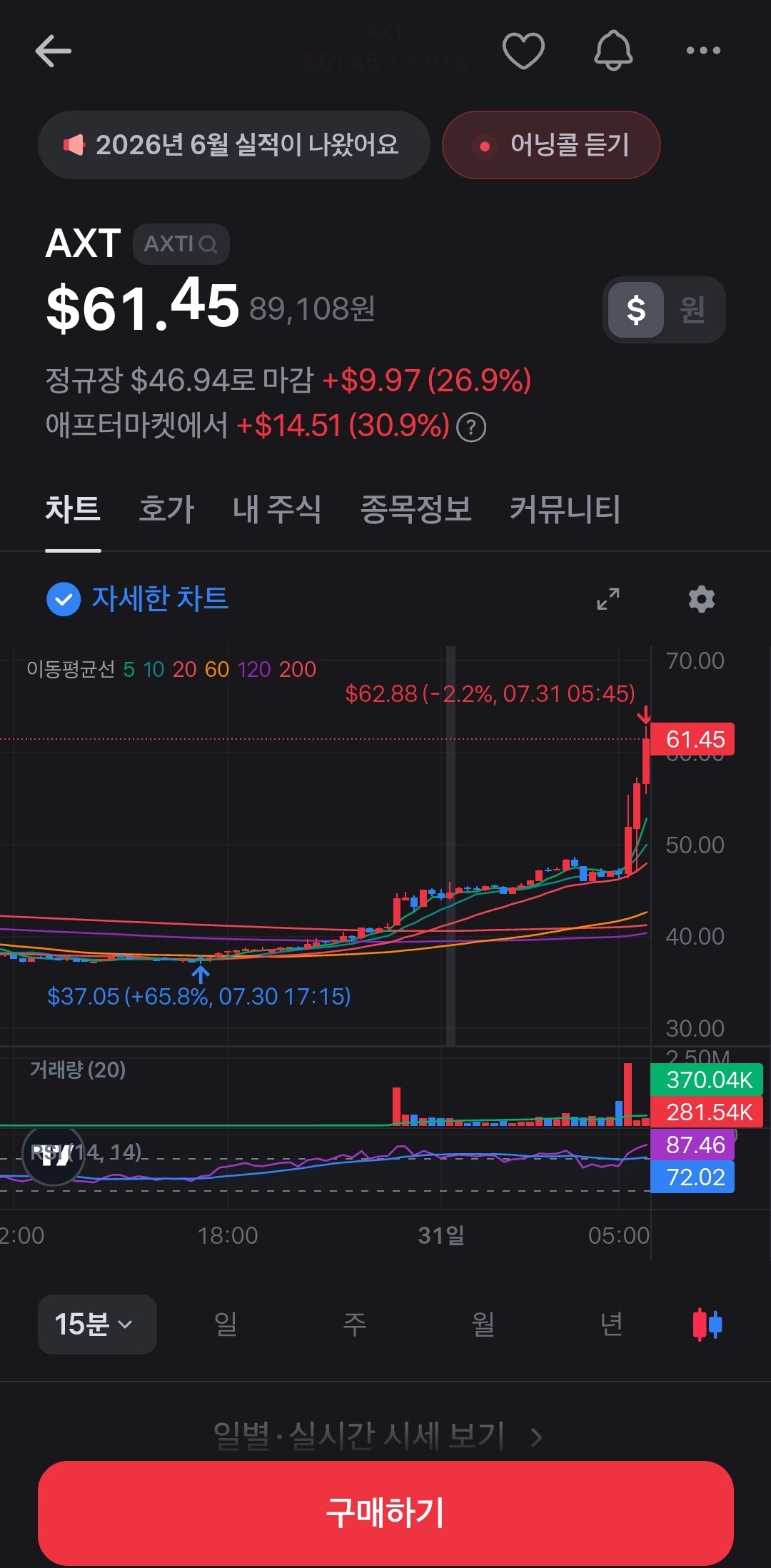771x1568 pixels.
Task: Open the 15분 interval dropdown
Action: point(97,1325)
